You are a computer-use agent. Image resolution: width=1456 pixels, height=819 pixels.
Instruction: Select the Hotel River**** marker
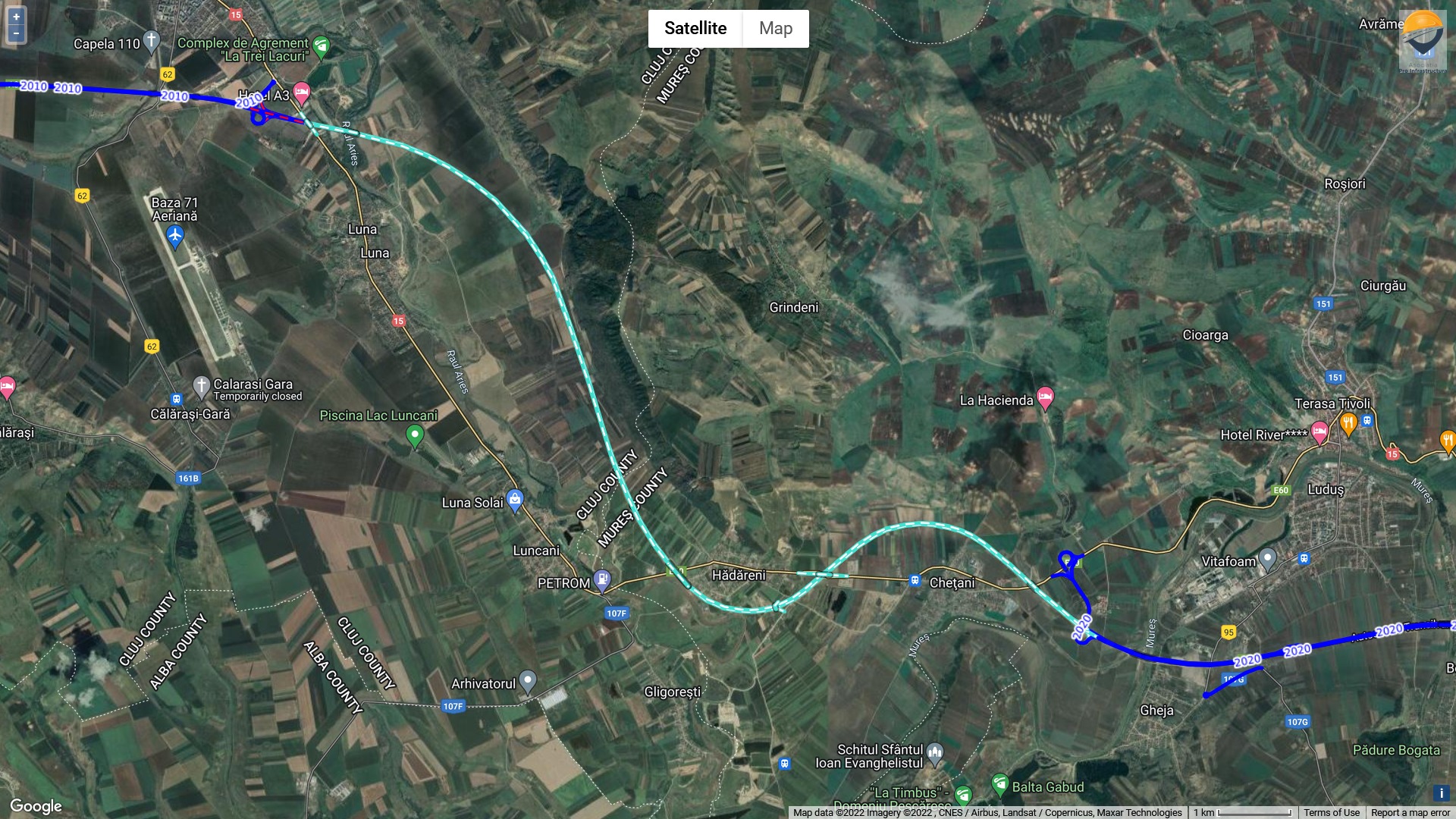pyautogui.click(x=1319, y=432)
